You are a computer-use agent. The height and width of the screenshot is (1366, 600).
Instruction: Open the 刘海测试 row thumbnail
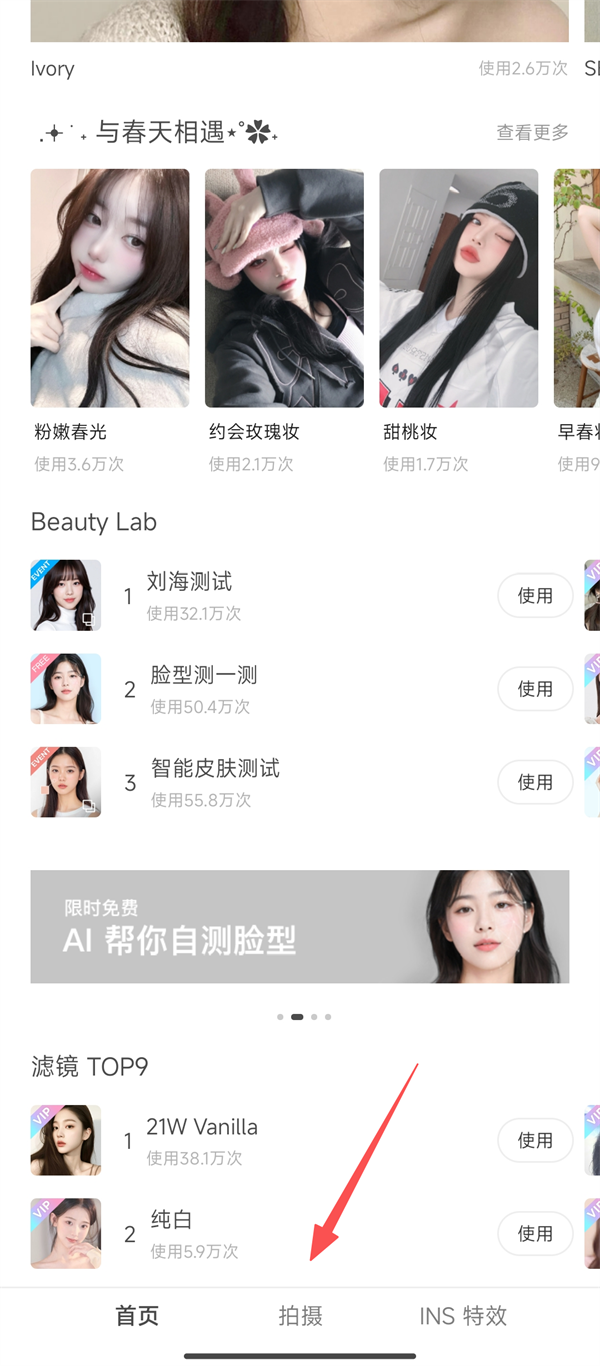tap(66, 596)
